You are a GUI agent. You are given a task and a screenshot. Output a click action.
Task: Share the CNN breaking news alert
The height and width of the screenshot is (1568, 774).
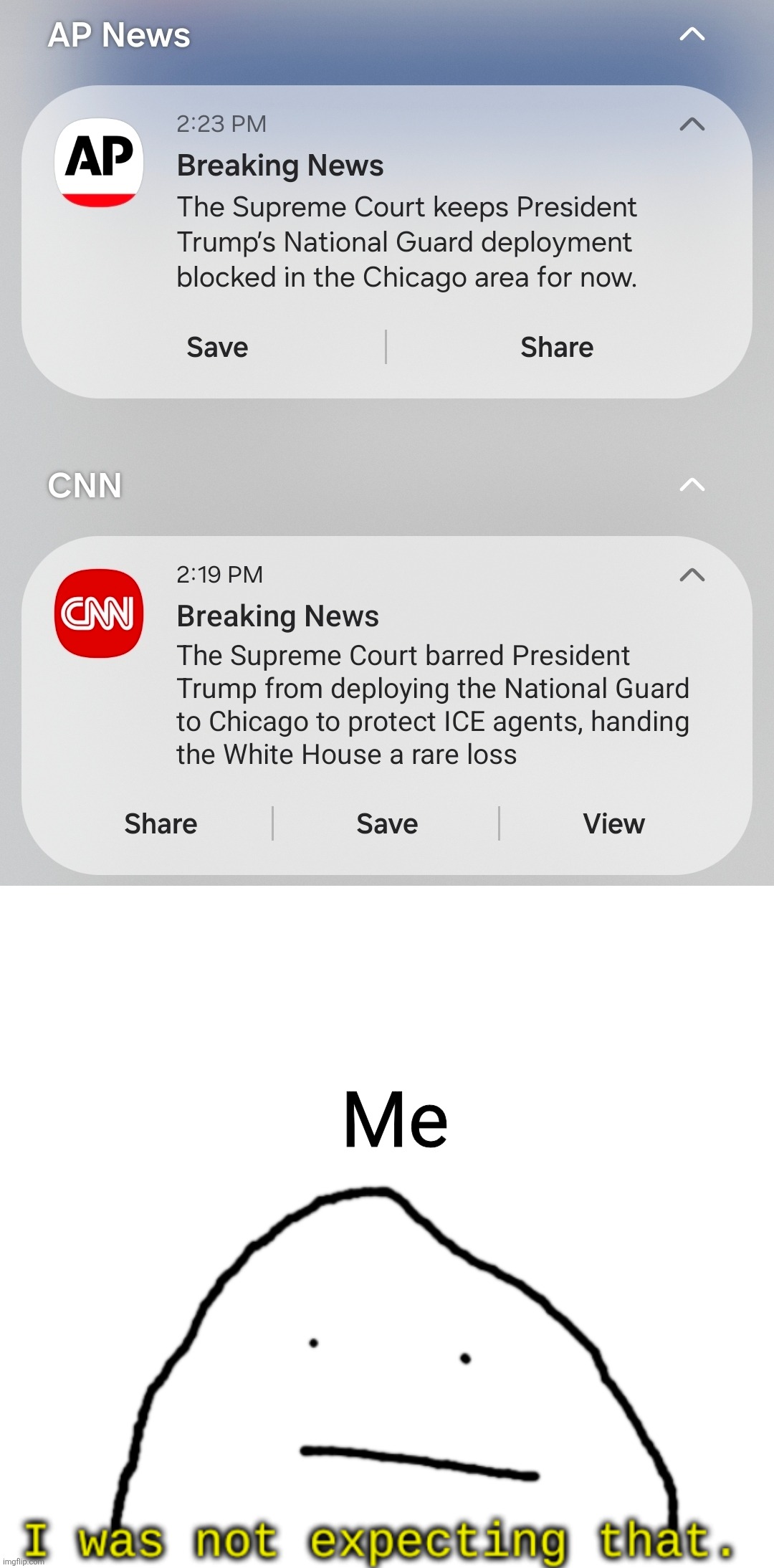click(x=159, y=823)
